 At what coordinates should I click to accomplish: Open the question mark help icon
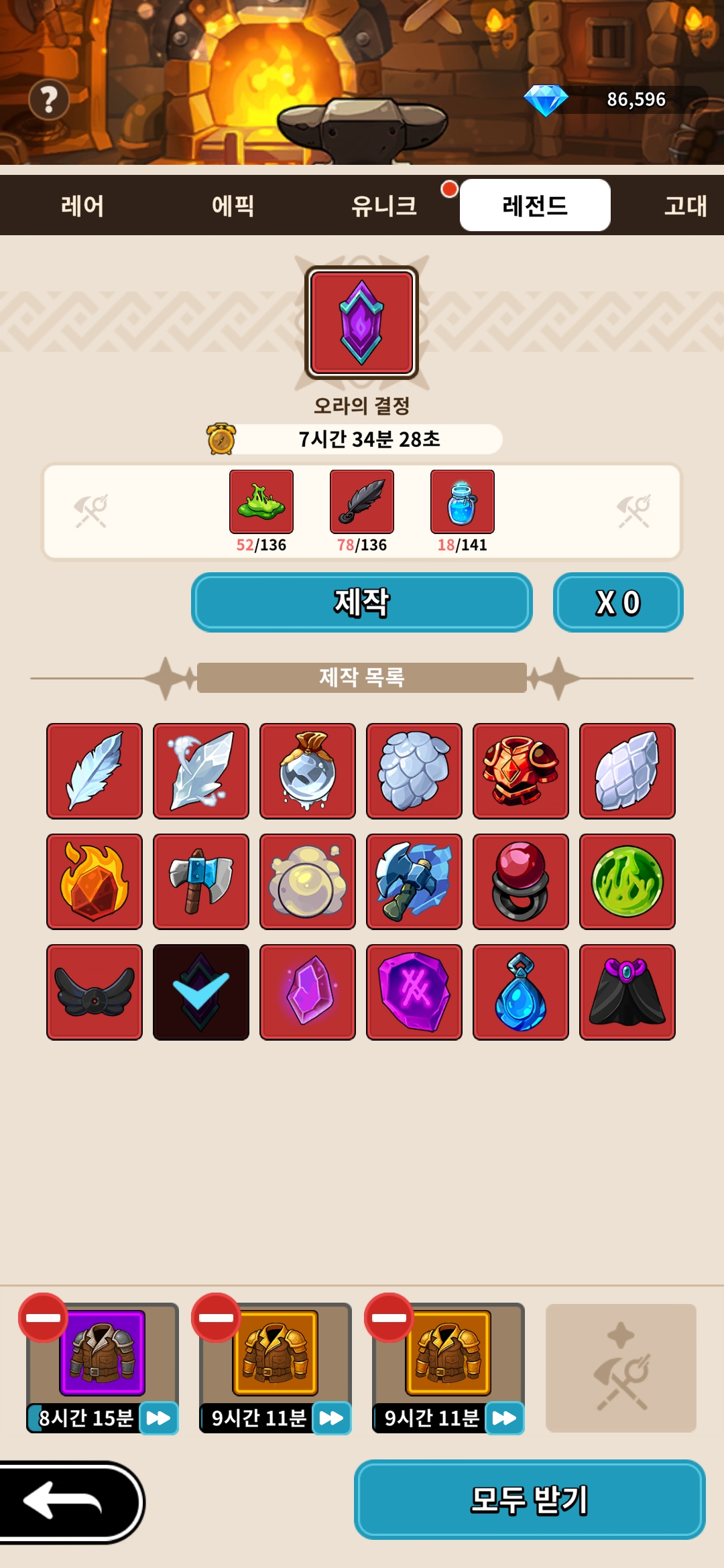click(x=49, y=101)
